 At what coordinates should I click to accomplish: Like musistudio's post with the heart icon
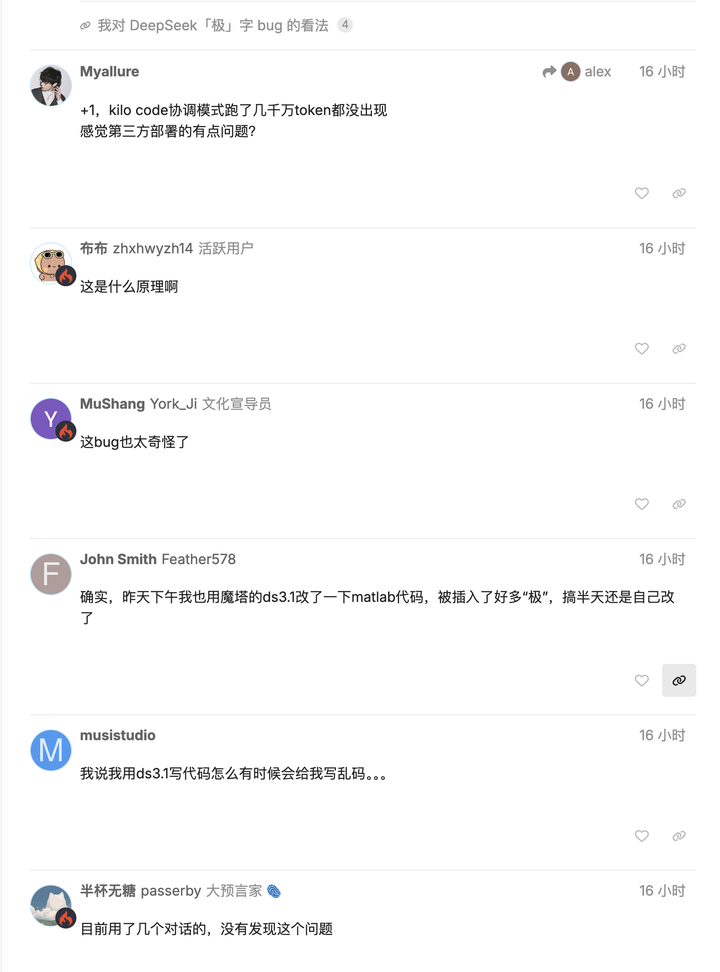click(x=641, y=835)
